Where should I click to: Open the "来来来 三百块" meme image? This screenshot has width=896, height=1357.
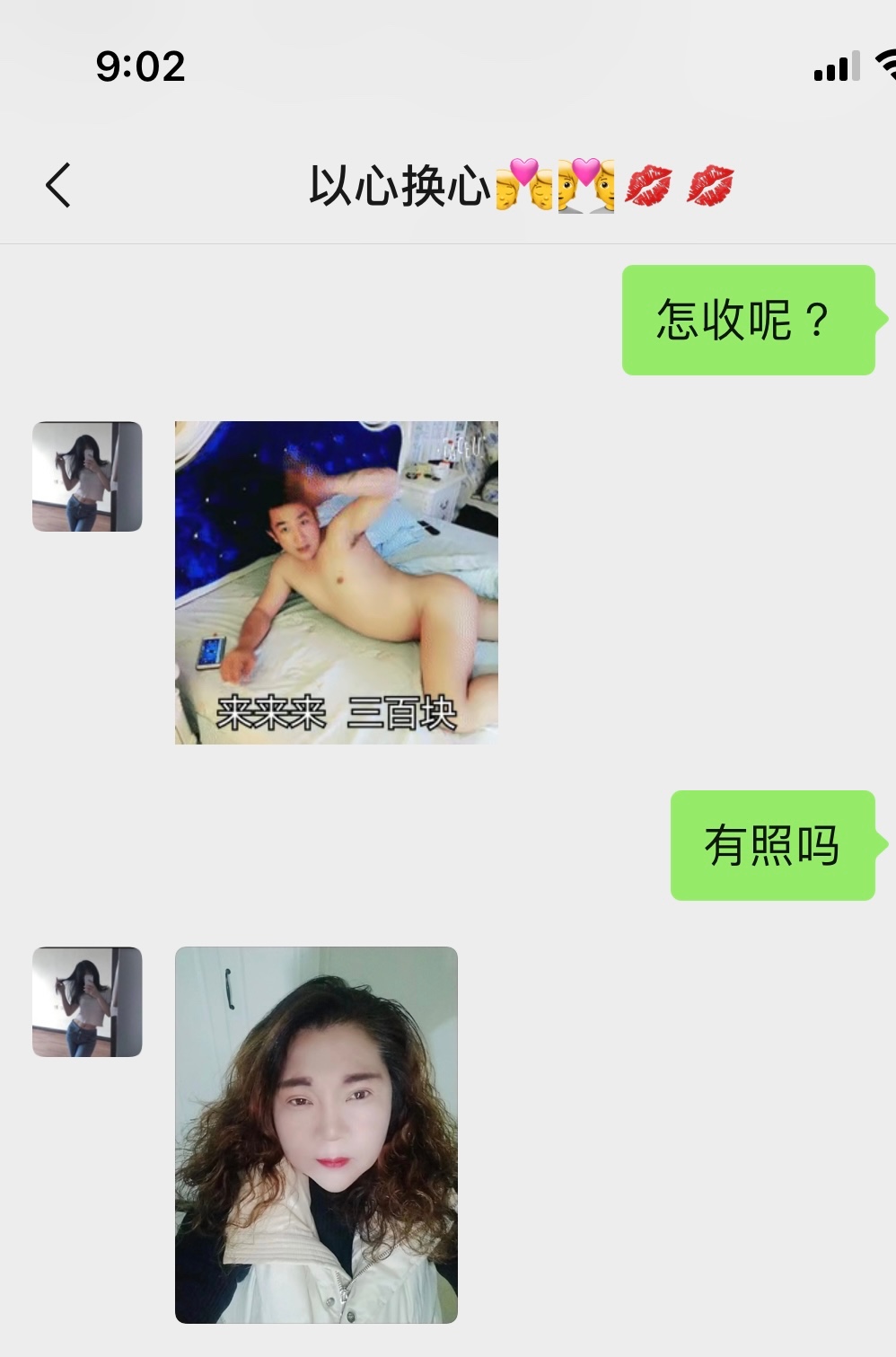pyautogui.click(x=335, y=582)
